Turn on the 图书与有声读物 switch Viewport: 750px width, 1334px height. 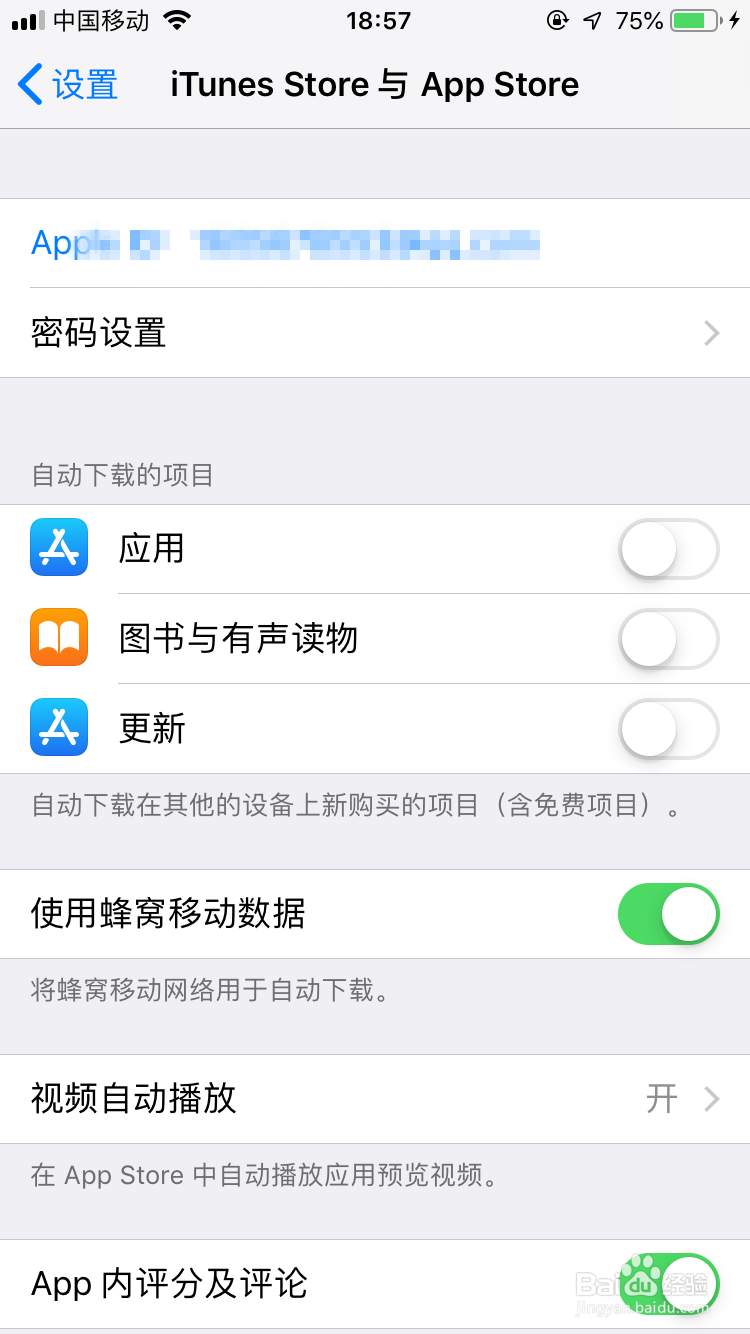click(x=668, y=638)
